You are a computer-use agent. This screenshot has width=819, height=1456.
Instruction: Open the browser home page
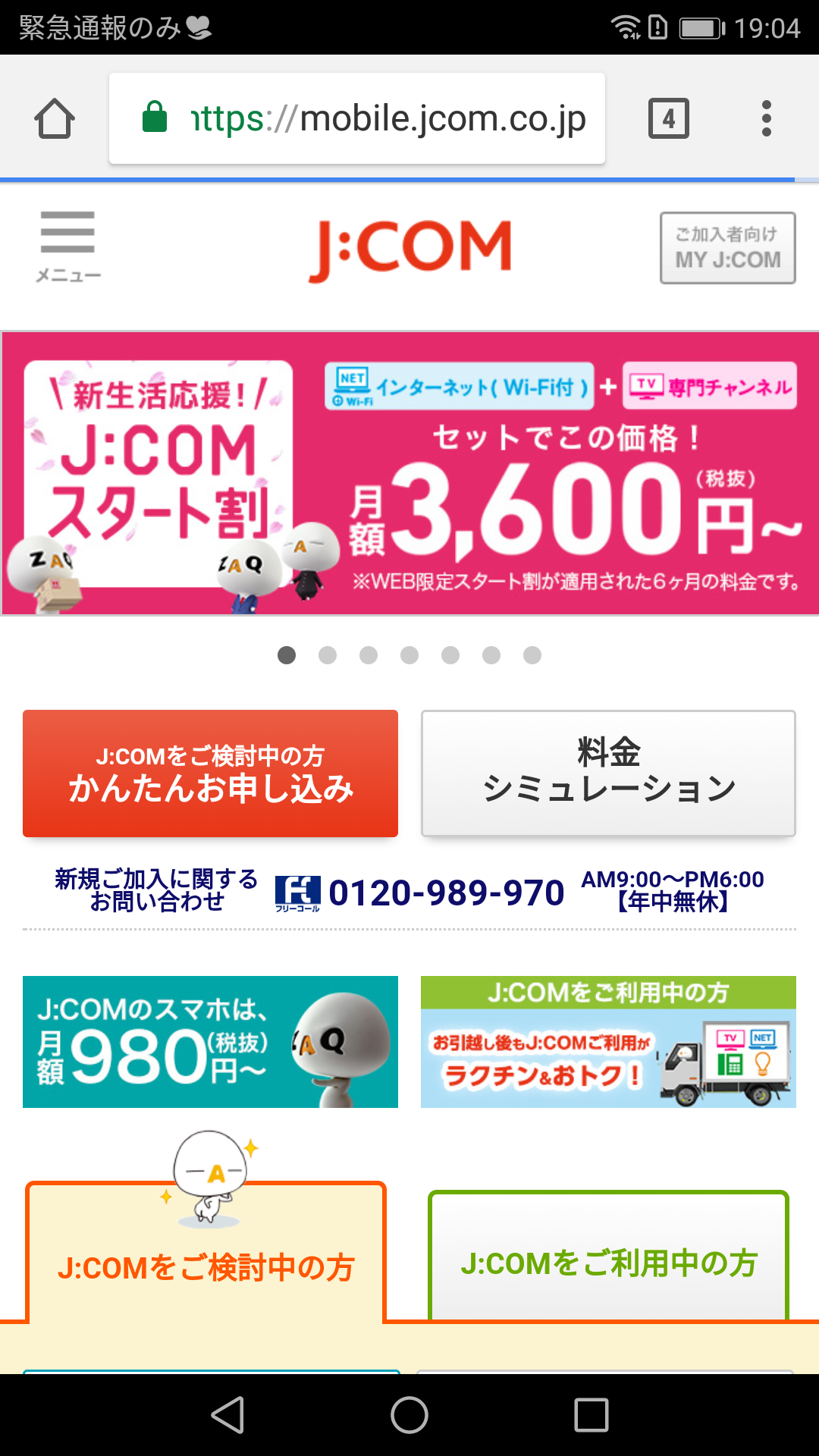pos(55,119)
